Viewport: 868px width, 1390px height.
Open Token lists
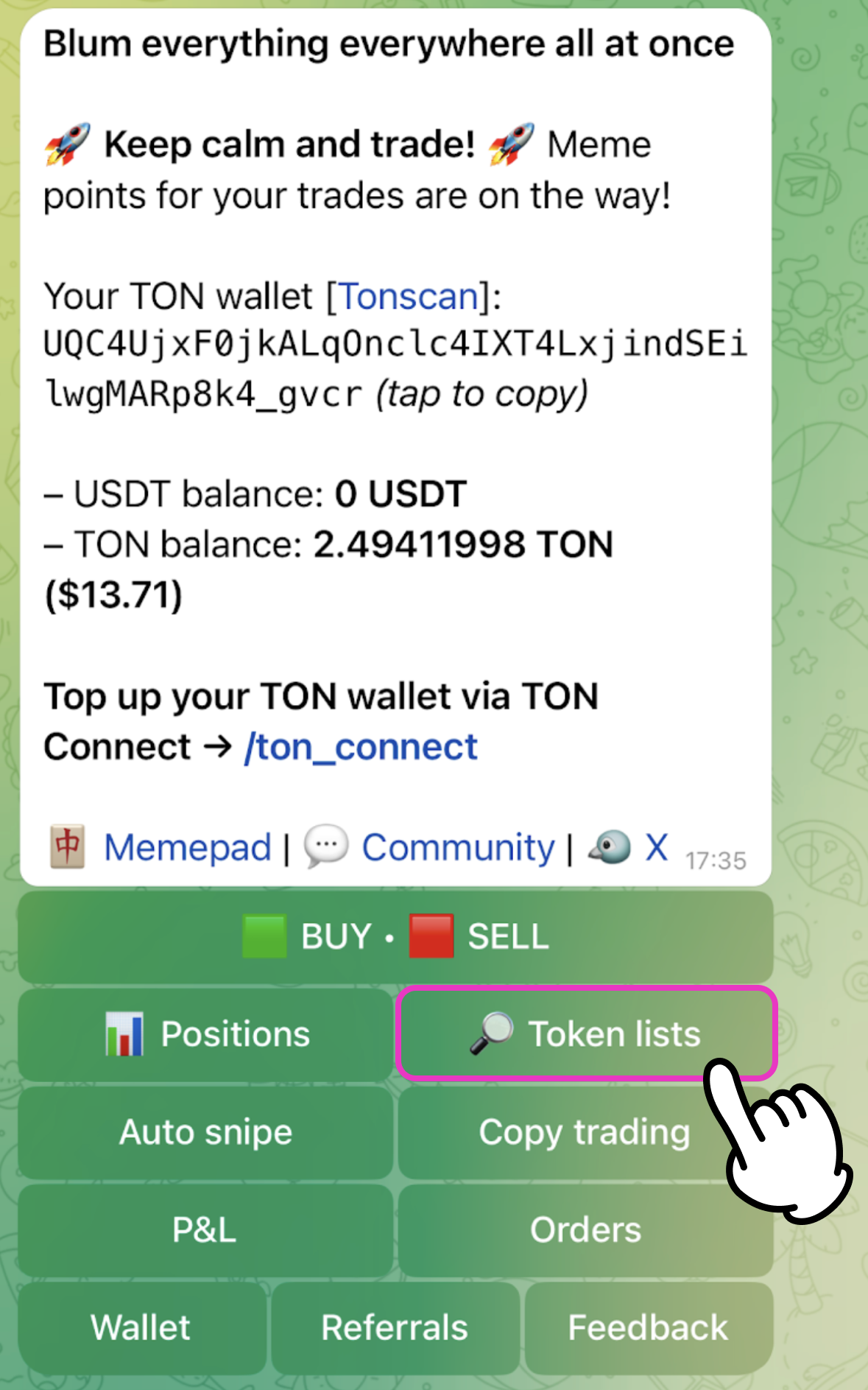(586, 1033)
